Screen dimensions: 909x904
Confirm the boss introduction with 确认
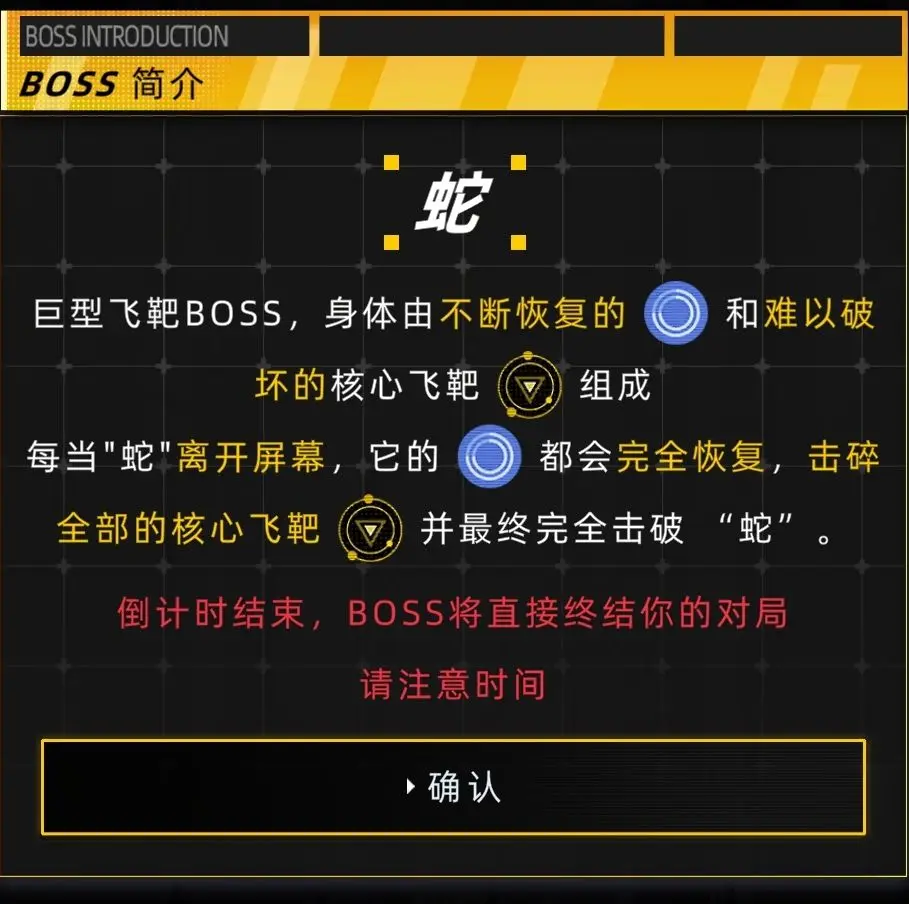pos(453,787)
